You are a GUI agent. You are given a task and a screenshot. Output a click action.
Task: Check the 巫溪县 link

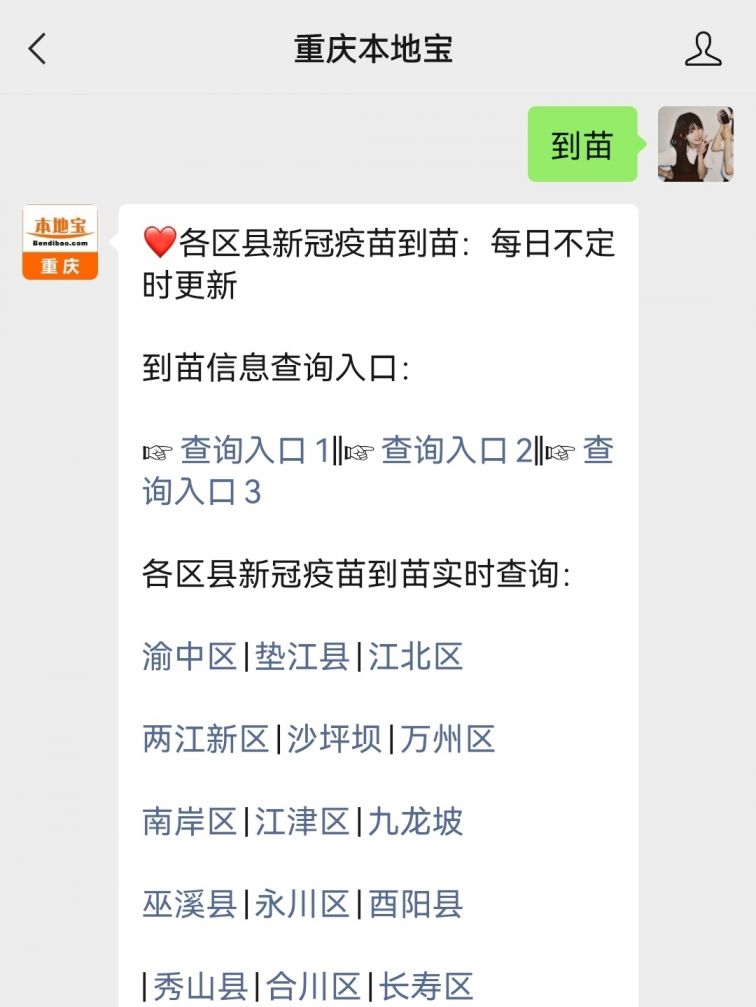tap(189, 904)
